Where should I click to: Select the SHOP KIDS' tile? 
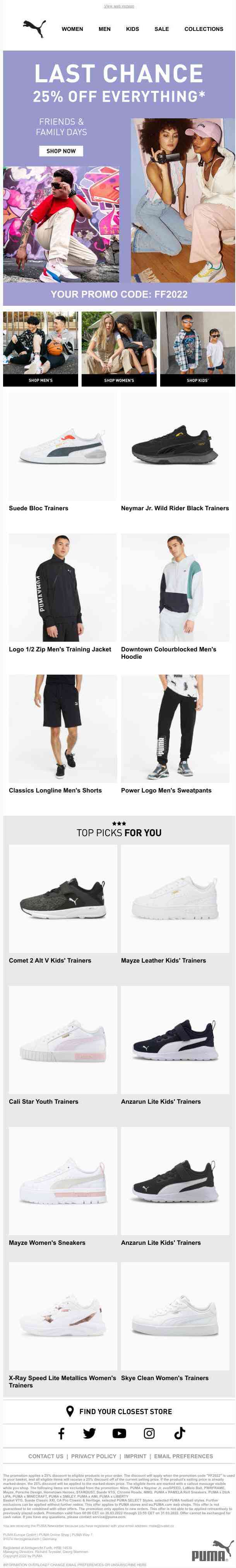pyautogui.click(x=197, y=349)
